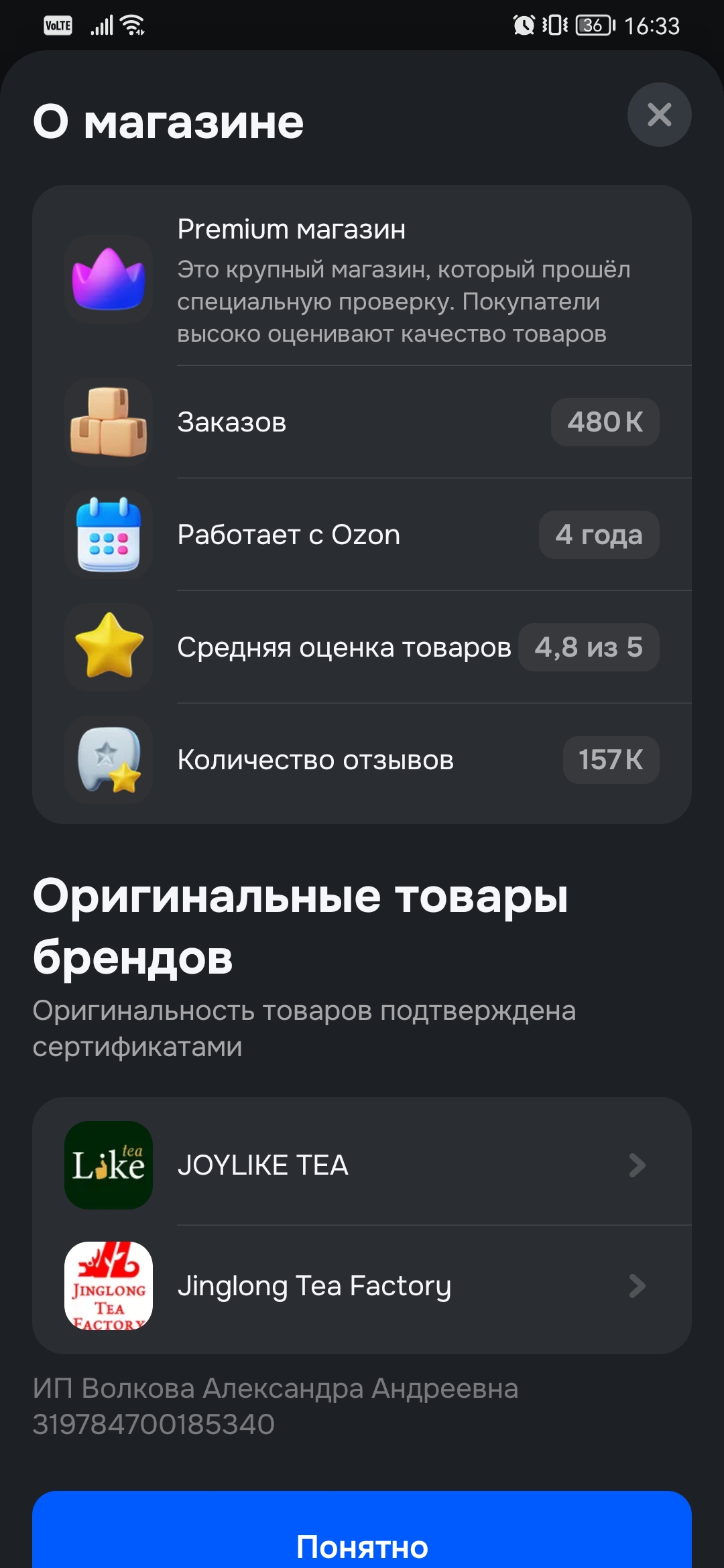The width and height of the screenshot is (724, 1568).
Task: Click the 157K reviews count badge
Action: pyautogui.click(x=610, y=759)
